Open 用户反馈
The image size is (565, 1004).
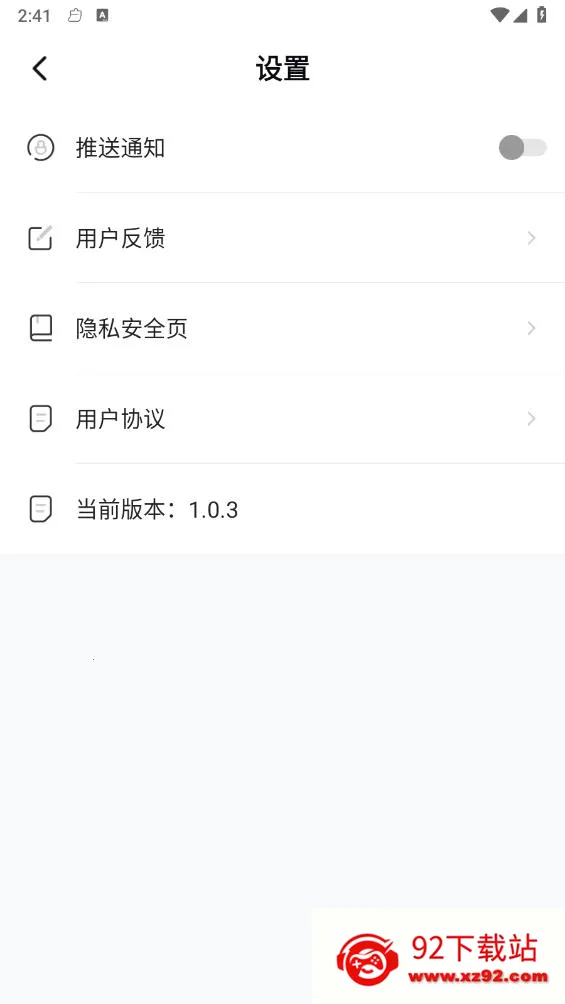282,238
